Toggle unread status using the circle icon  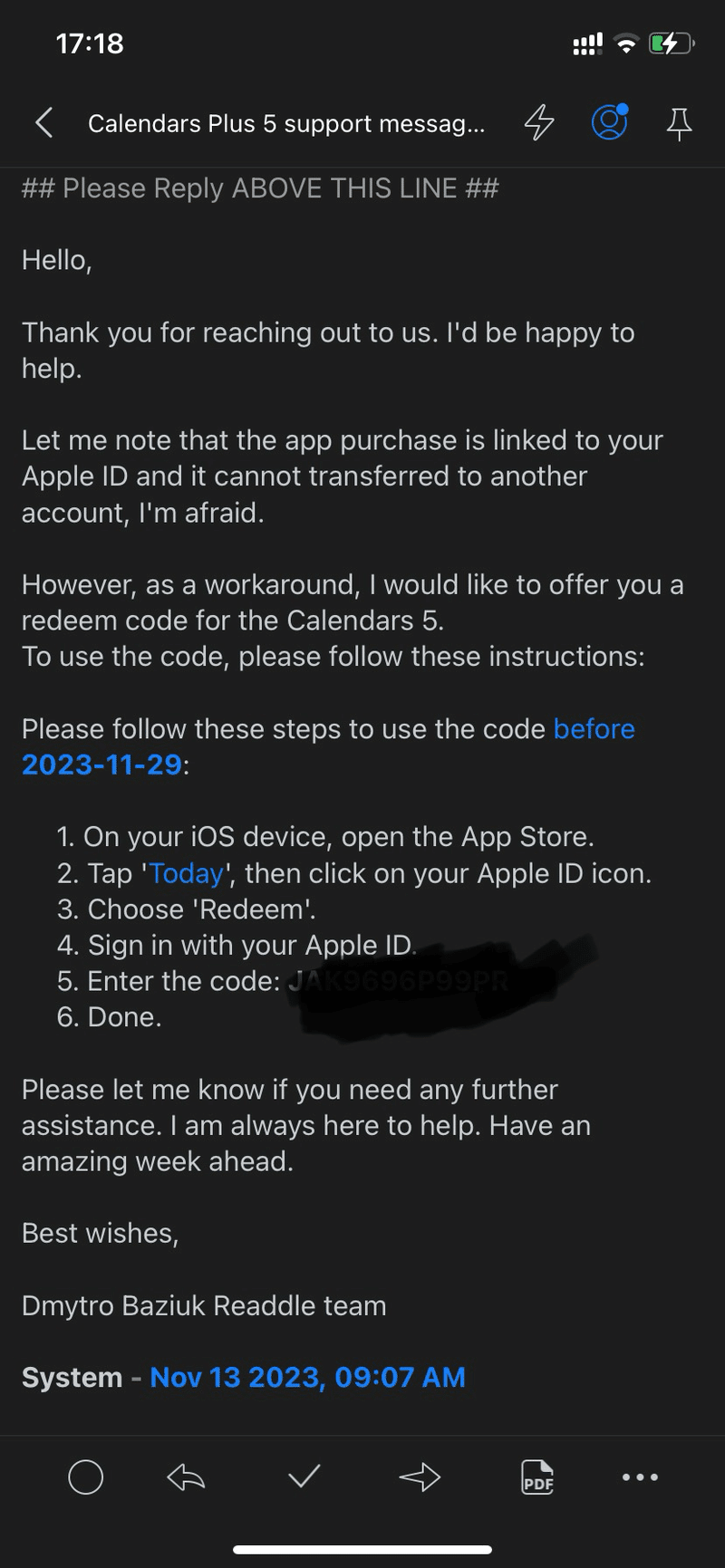pyautogui.click(x=86, y=1476)
